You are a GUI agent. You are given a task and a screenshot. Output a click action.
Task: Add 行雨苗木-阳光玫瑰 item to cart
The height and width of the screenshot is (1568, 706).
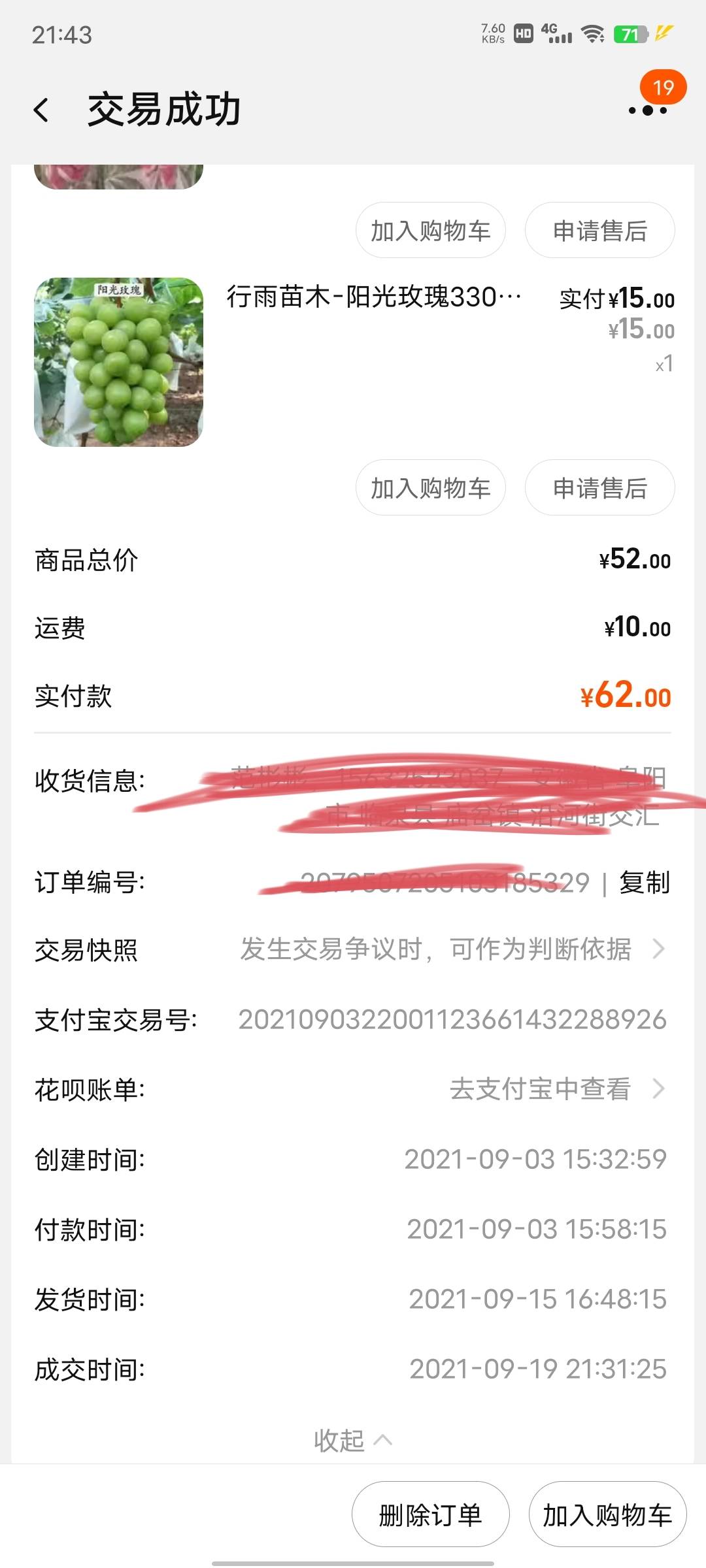[x=430, y=488]
